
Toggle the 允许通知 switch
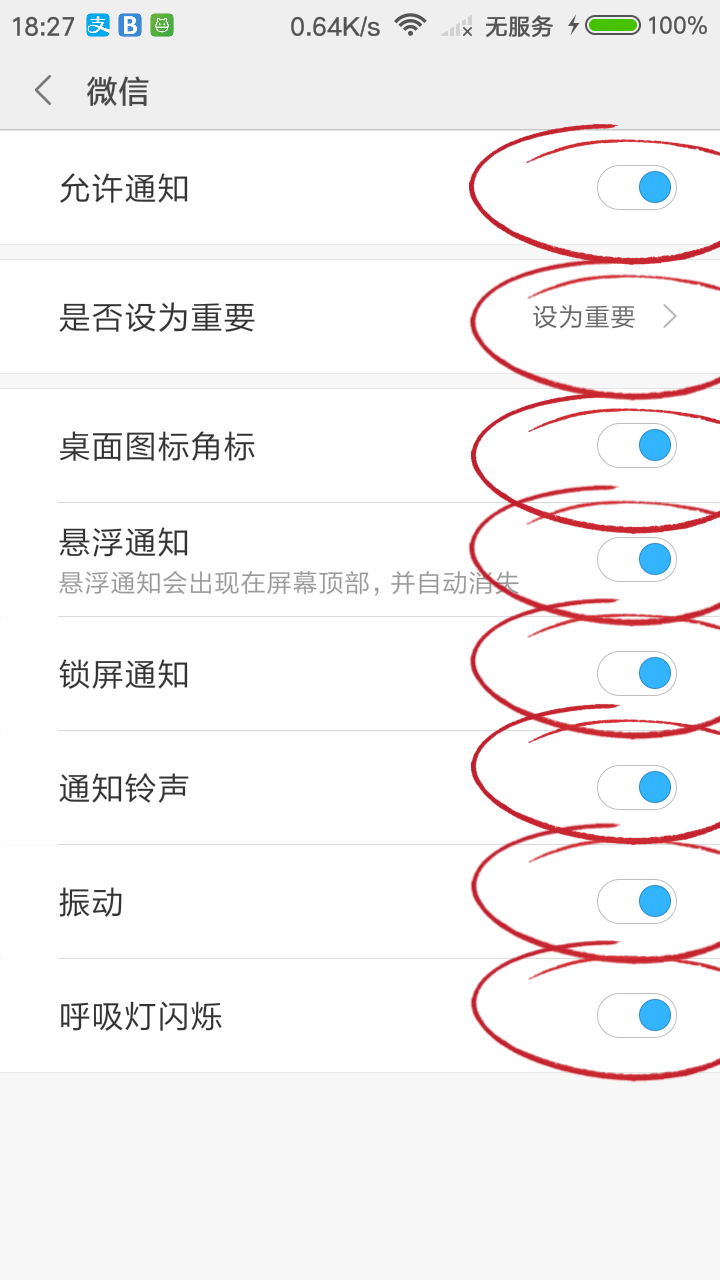(636, 188)
